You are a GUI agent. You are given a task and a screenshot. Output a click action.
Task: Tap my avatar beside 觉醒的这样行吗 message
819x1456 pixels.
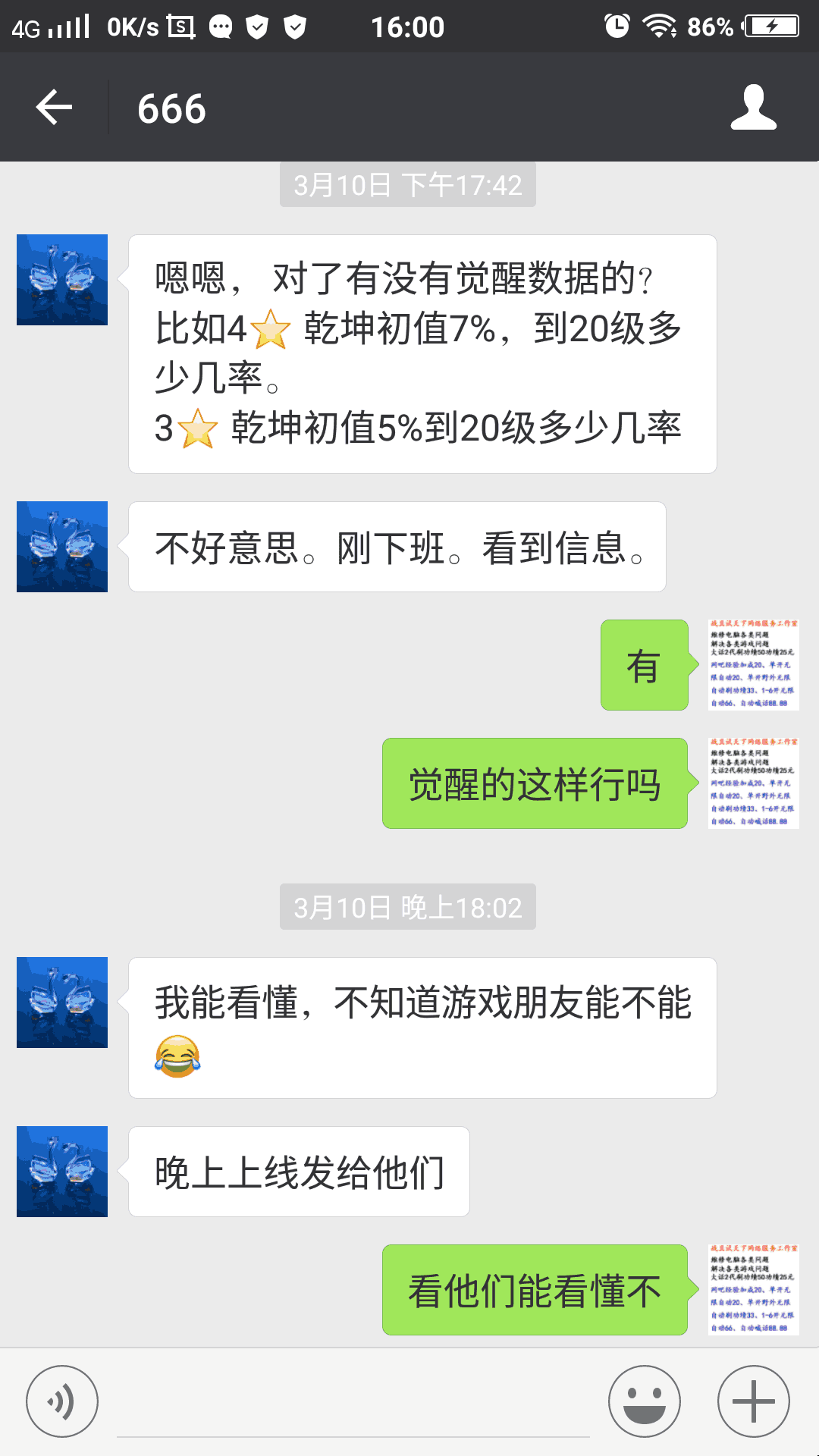pyautogui.click(x=753, y=783)
